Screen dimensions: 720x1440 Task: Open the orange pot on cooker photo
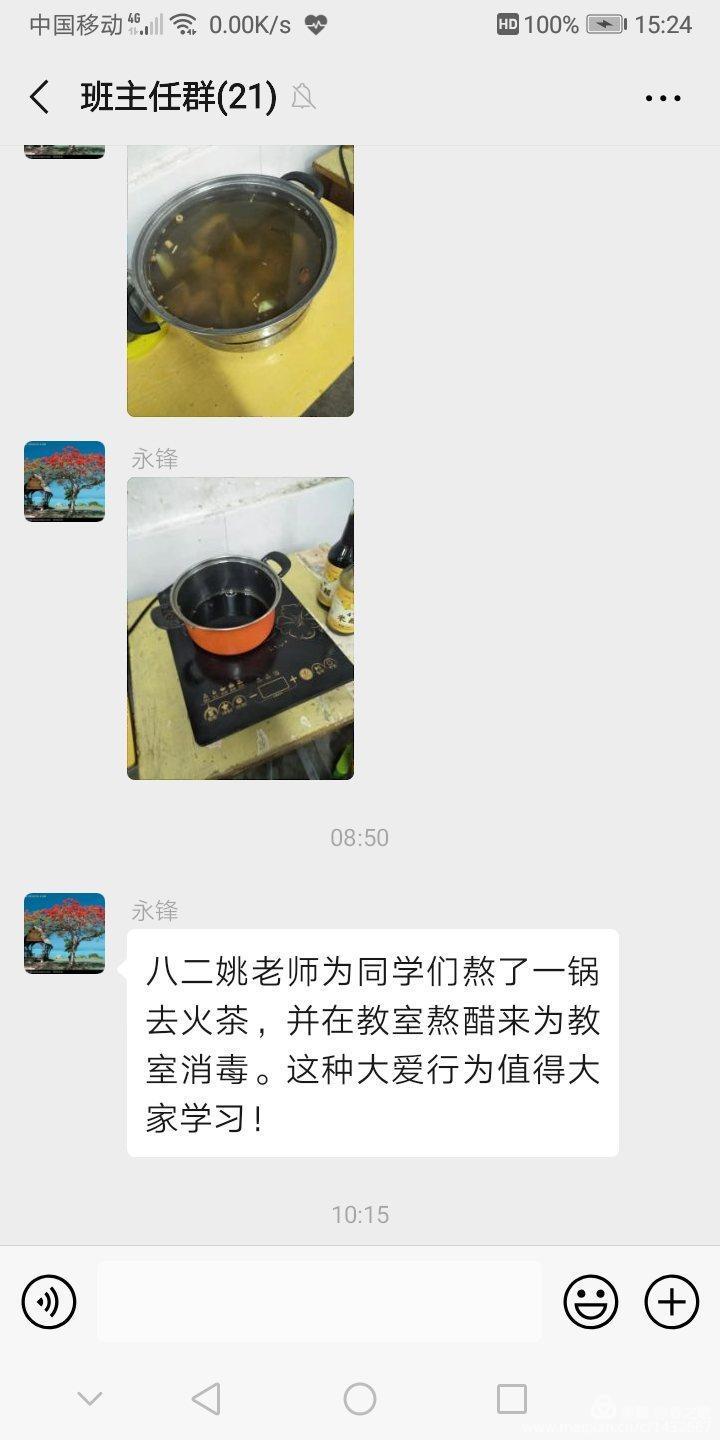click(240, 628)
